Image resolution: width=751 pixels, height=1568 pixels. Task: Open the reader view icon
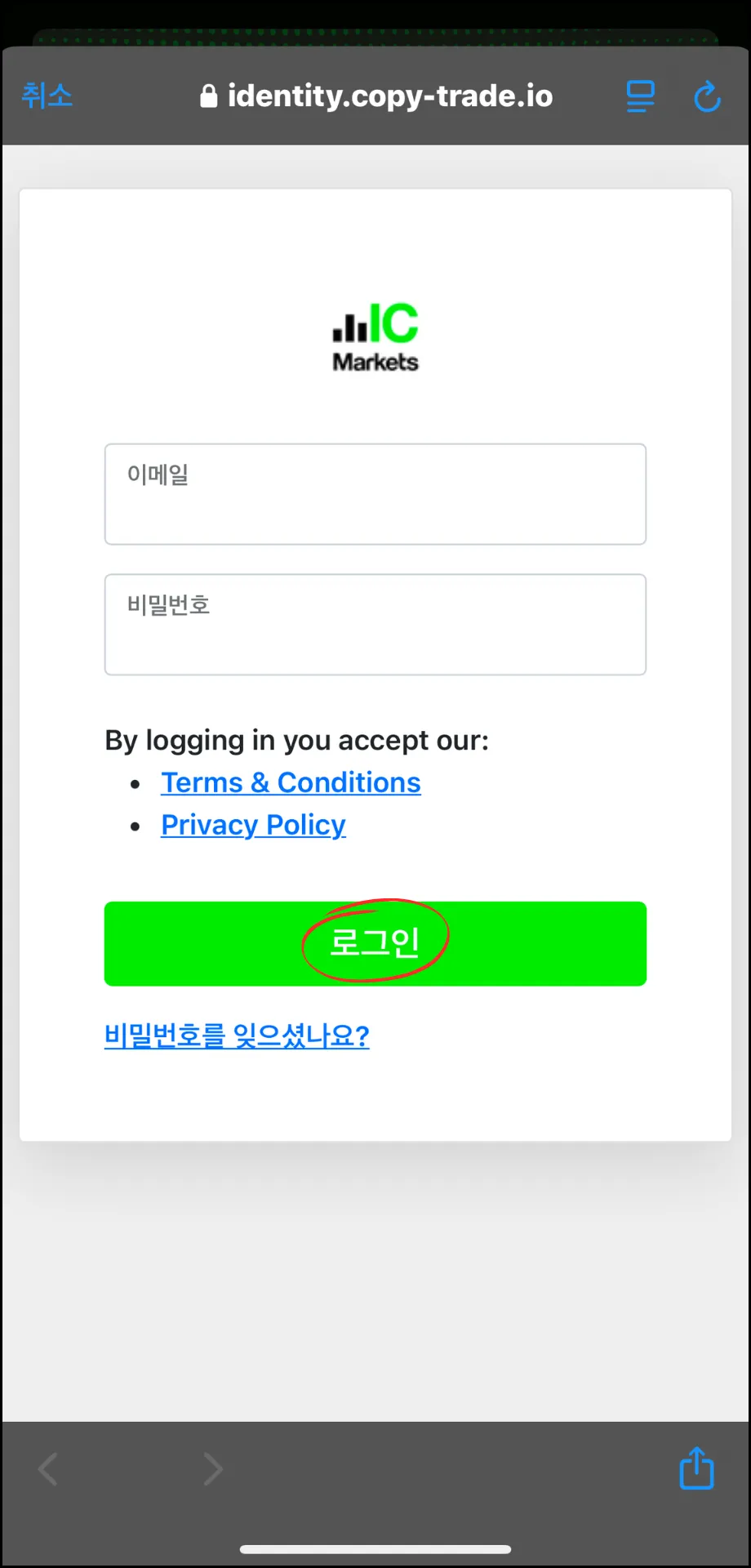(x=640, y=96)
